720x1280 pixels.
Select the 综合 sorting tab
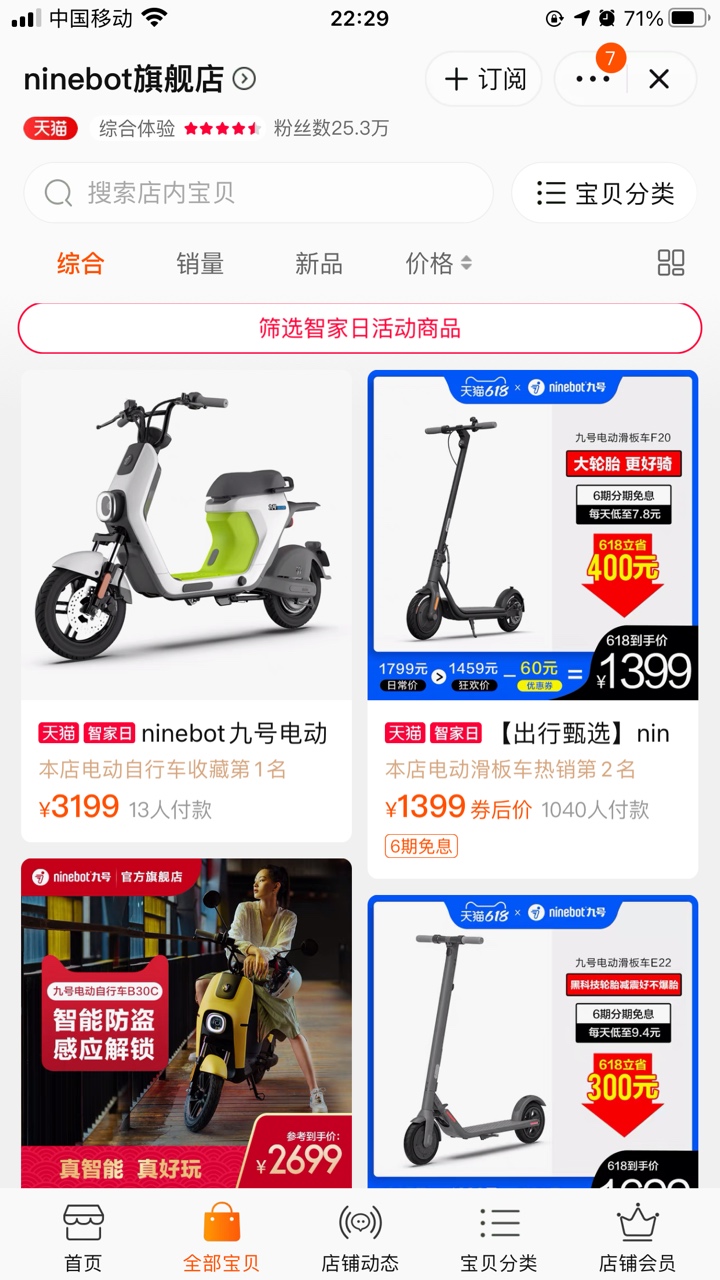click(x=80, y=263)
